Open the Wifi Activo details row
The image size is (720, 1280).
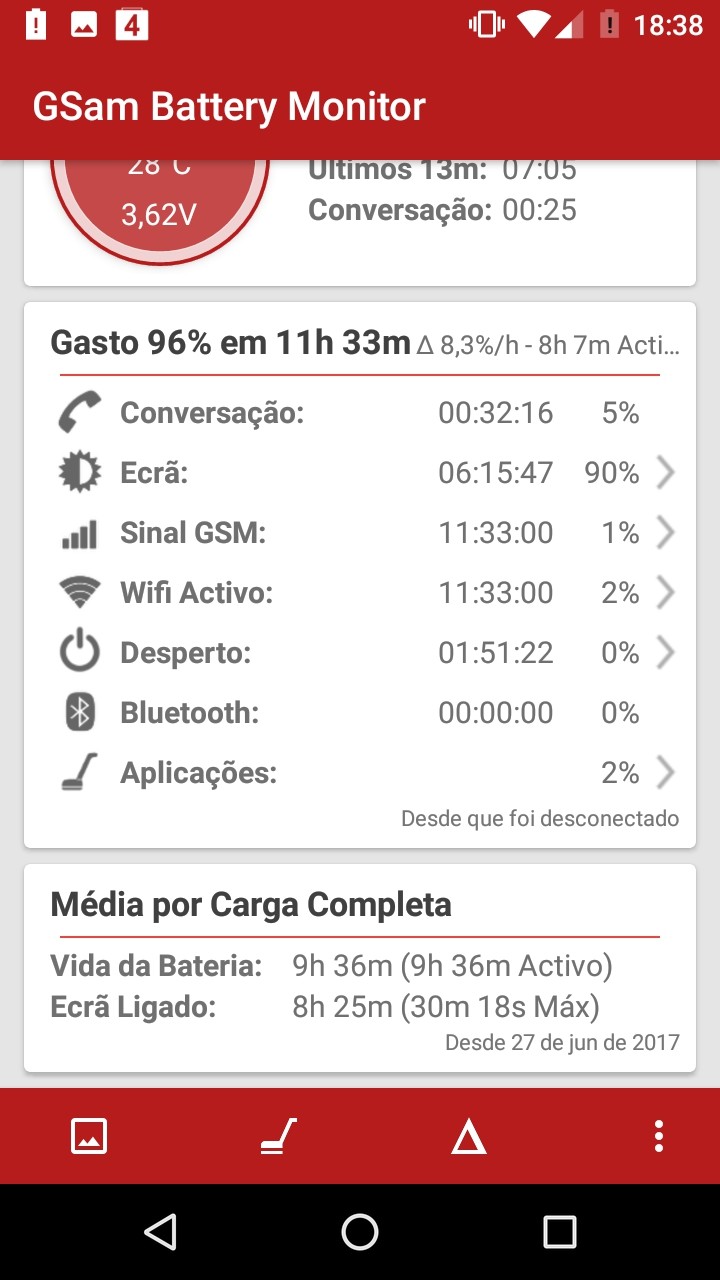coord(360,593)
